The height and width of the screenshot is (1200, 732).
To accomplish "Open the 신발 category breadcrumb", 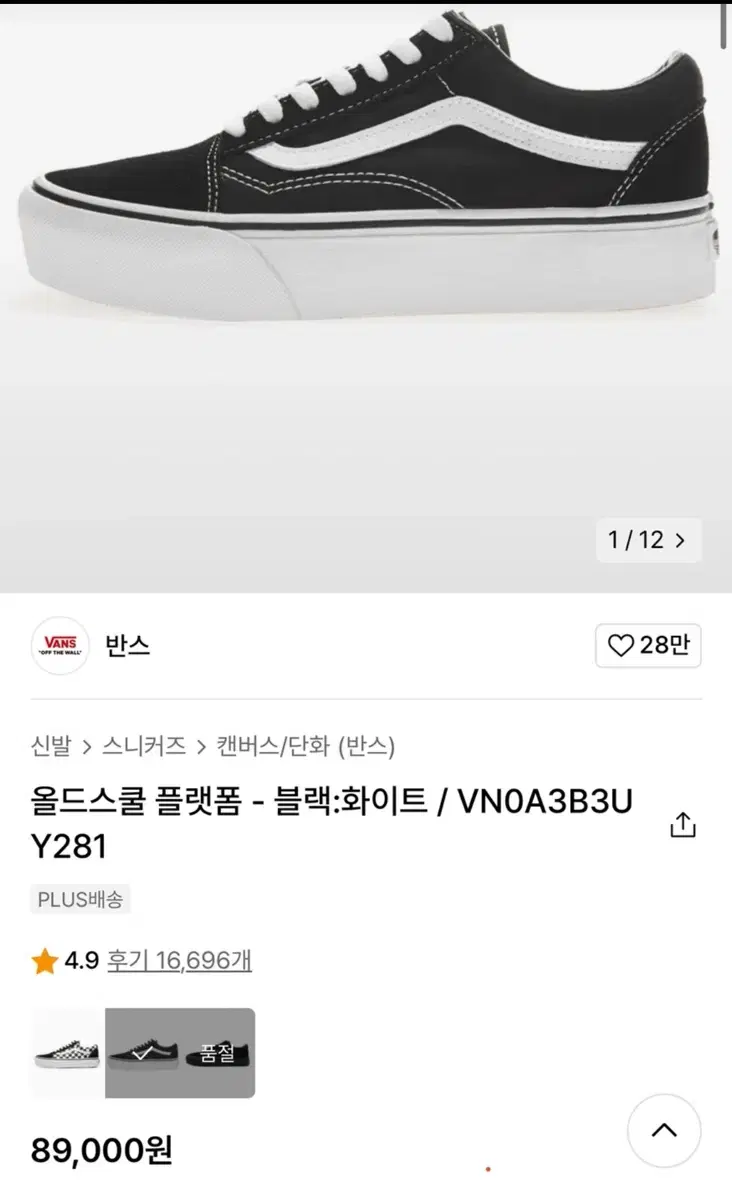I will 51,746.
